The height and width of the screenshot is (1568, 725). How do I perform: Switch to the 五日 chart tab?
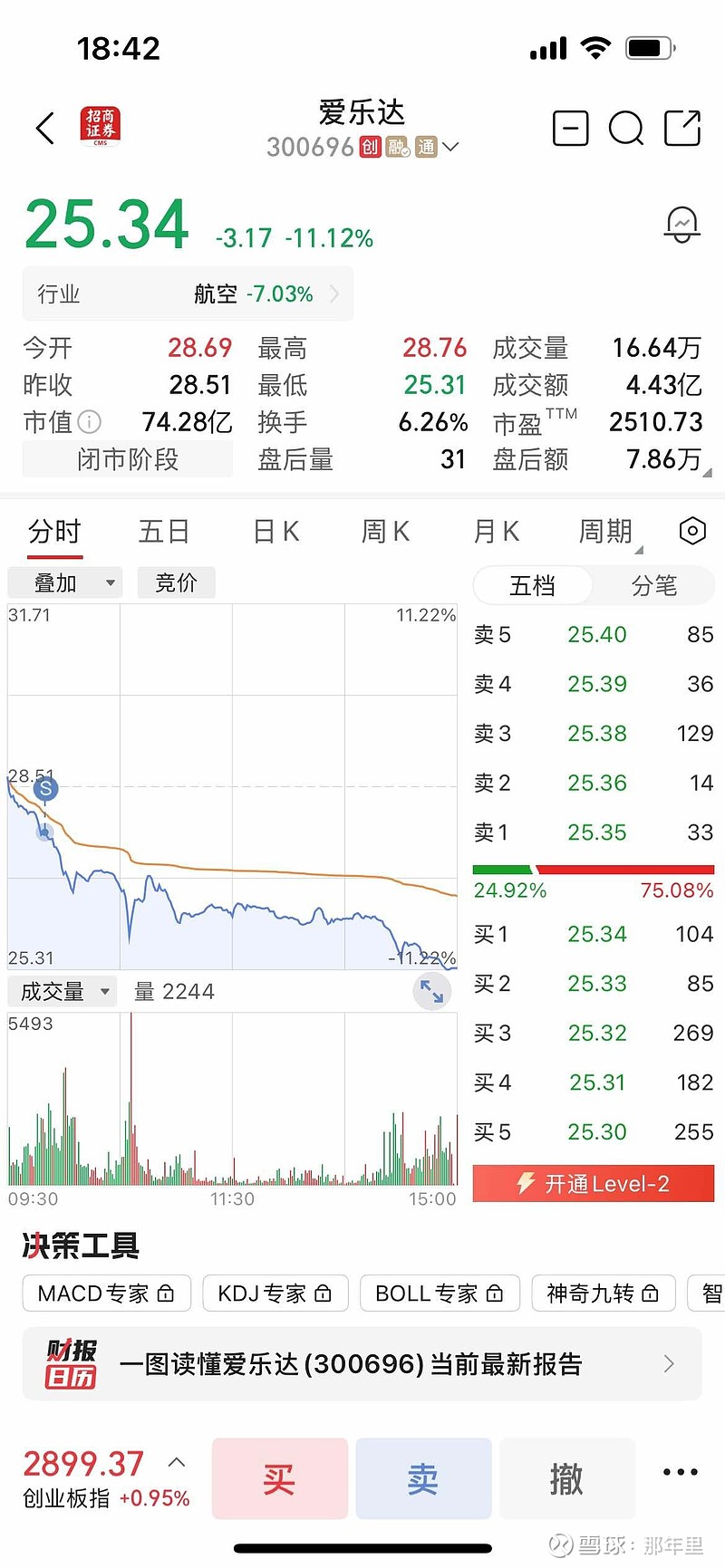tap(164, 531)
